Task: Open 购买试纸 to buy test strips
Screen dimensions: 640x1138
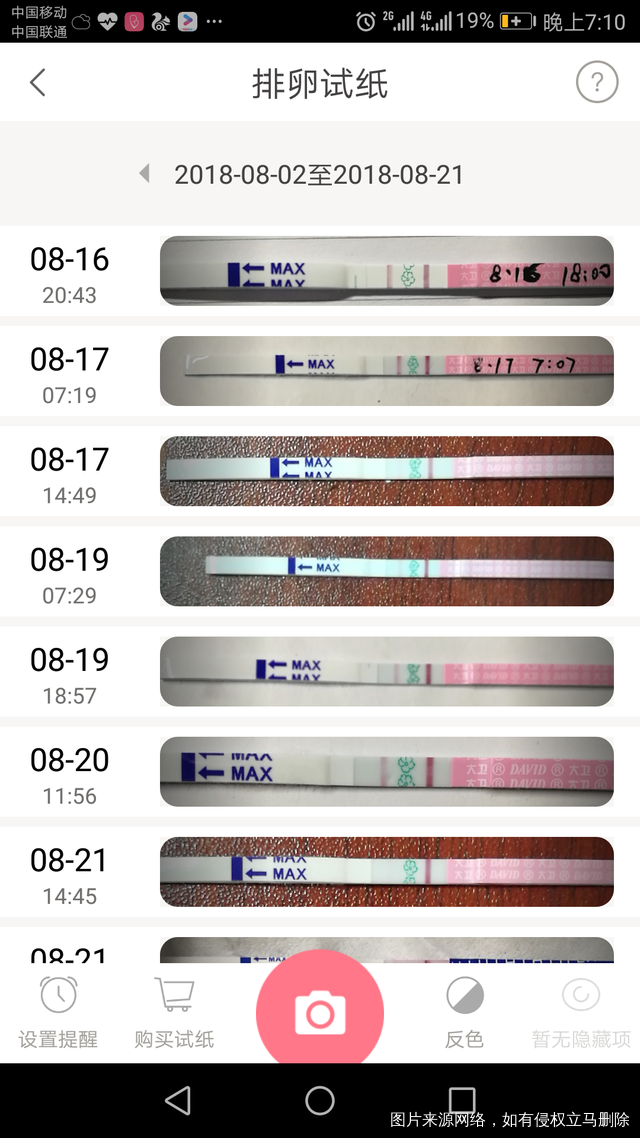Action: tap(174, 1012)
